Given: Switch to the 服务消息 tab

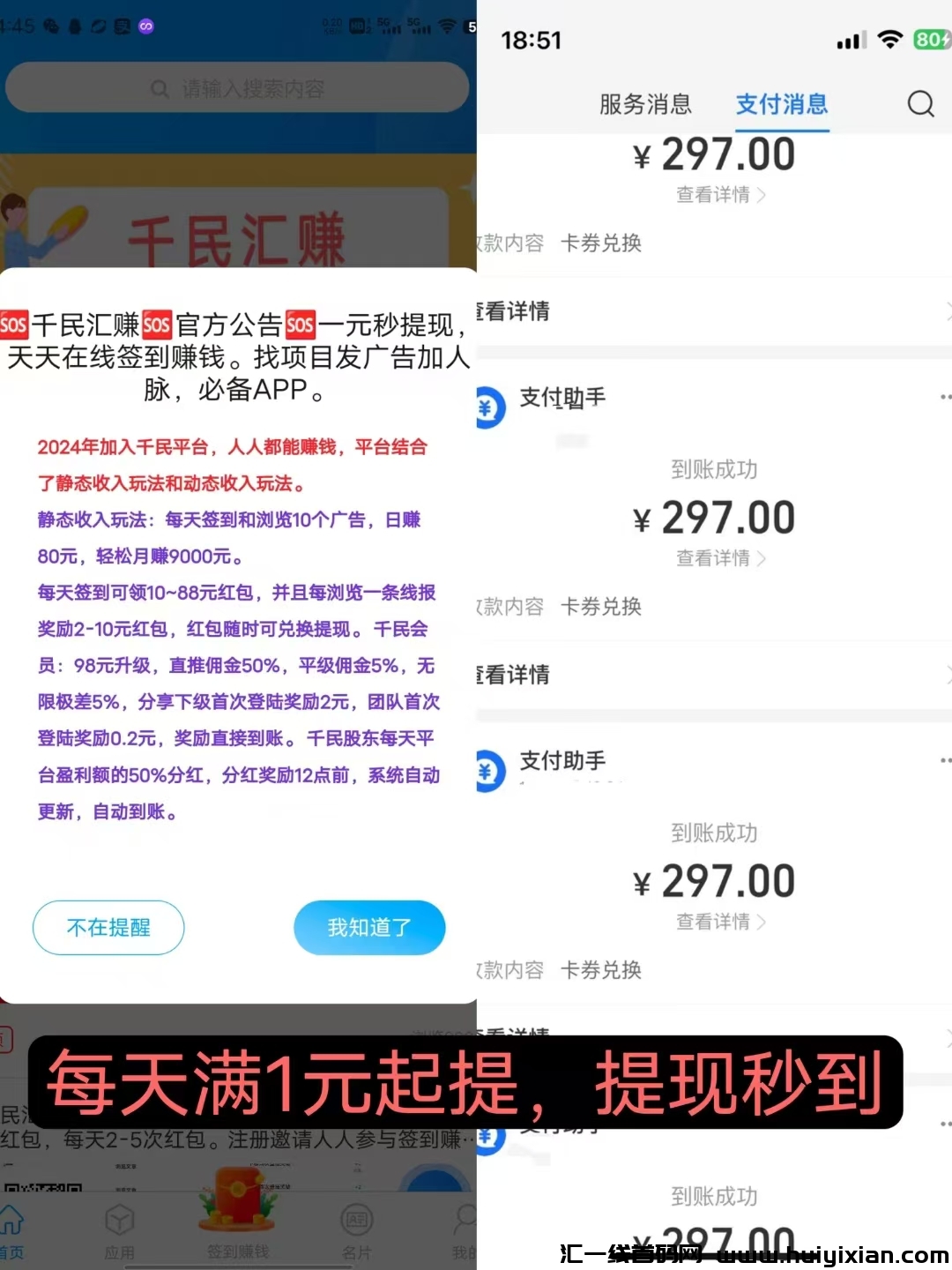Looking at the screenshot, I should (644, 105).
